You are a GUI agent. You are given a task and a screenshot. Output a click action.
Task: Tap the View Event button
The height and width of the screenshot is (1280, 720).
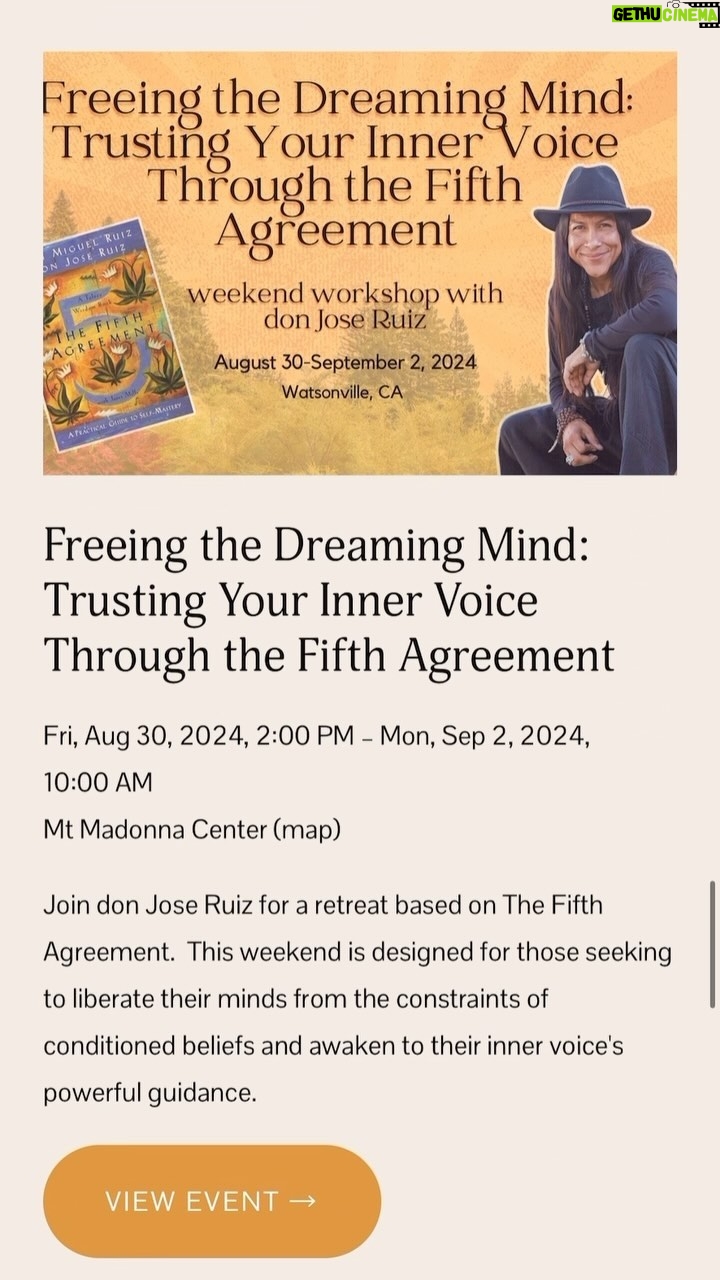tap(212, 1201)
